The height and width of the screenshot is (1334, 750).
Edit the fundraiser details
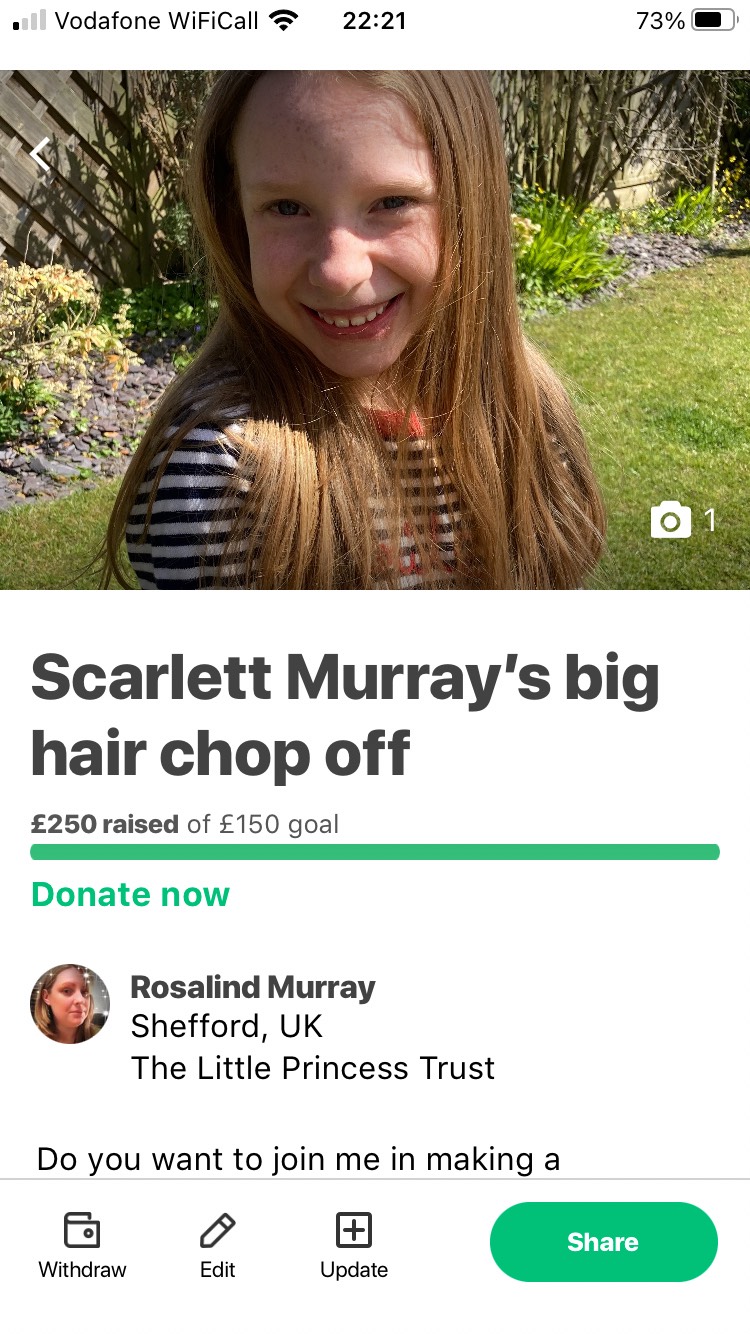pyautogui.click(x=217, y=1246)
